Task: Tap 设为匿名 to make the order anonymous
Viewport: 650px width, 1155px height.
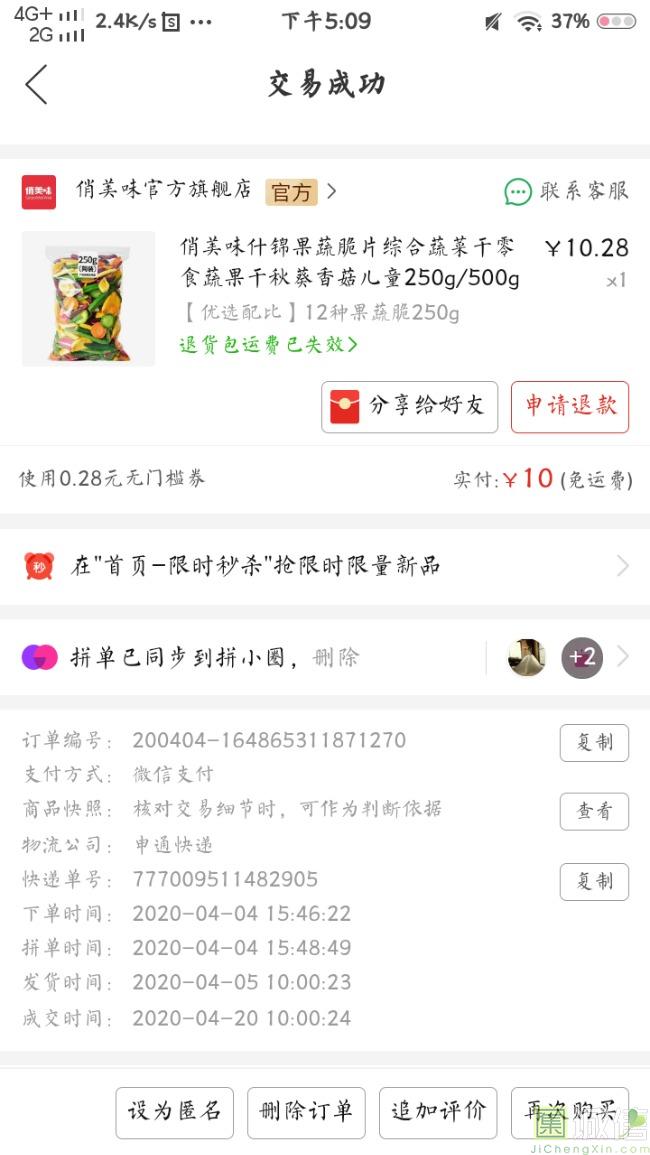Action: (x=174, y=1112)
